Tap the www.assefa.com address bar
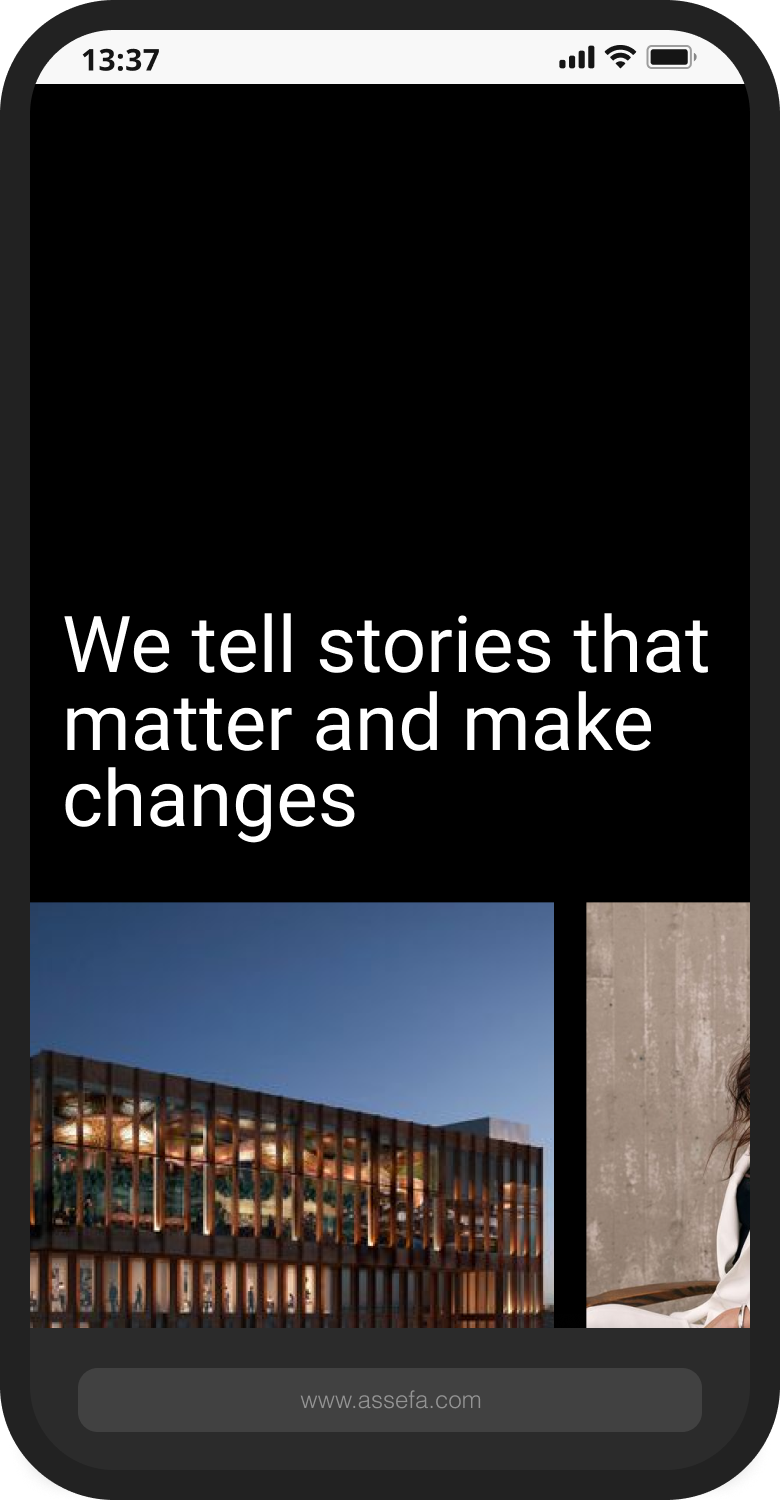The height and width of the screenshot is (1500, 780). [390, 1400]
